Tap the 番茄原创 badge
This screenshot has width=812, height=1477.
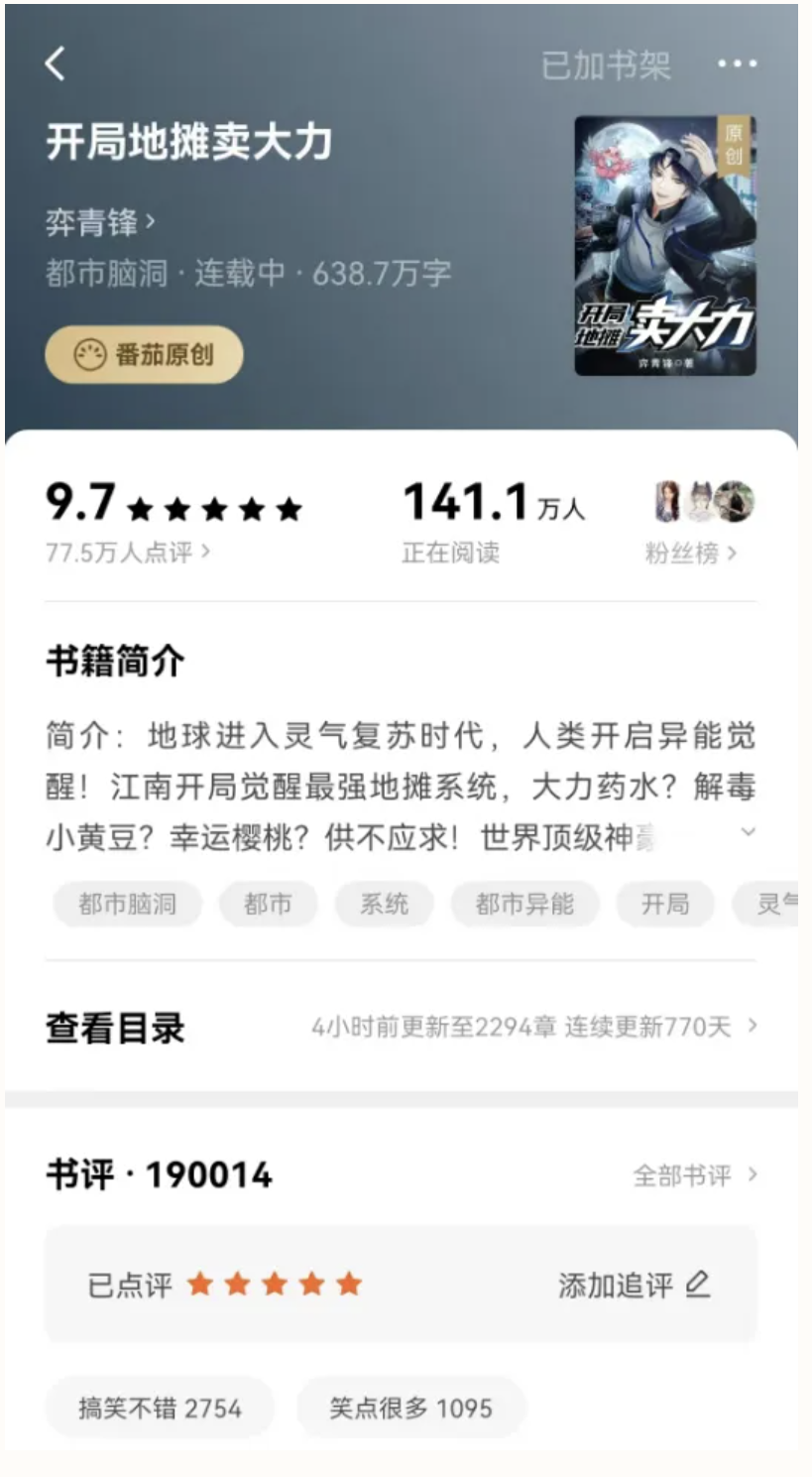(x=144, y=354)
